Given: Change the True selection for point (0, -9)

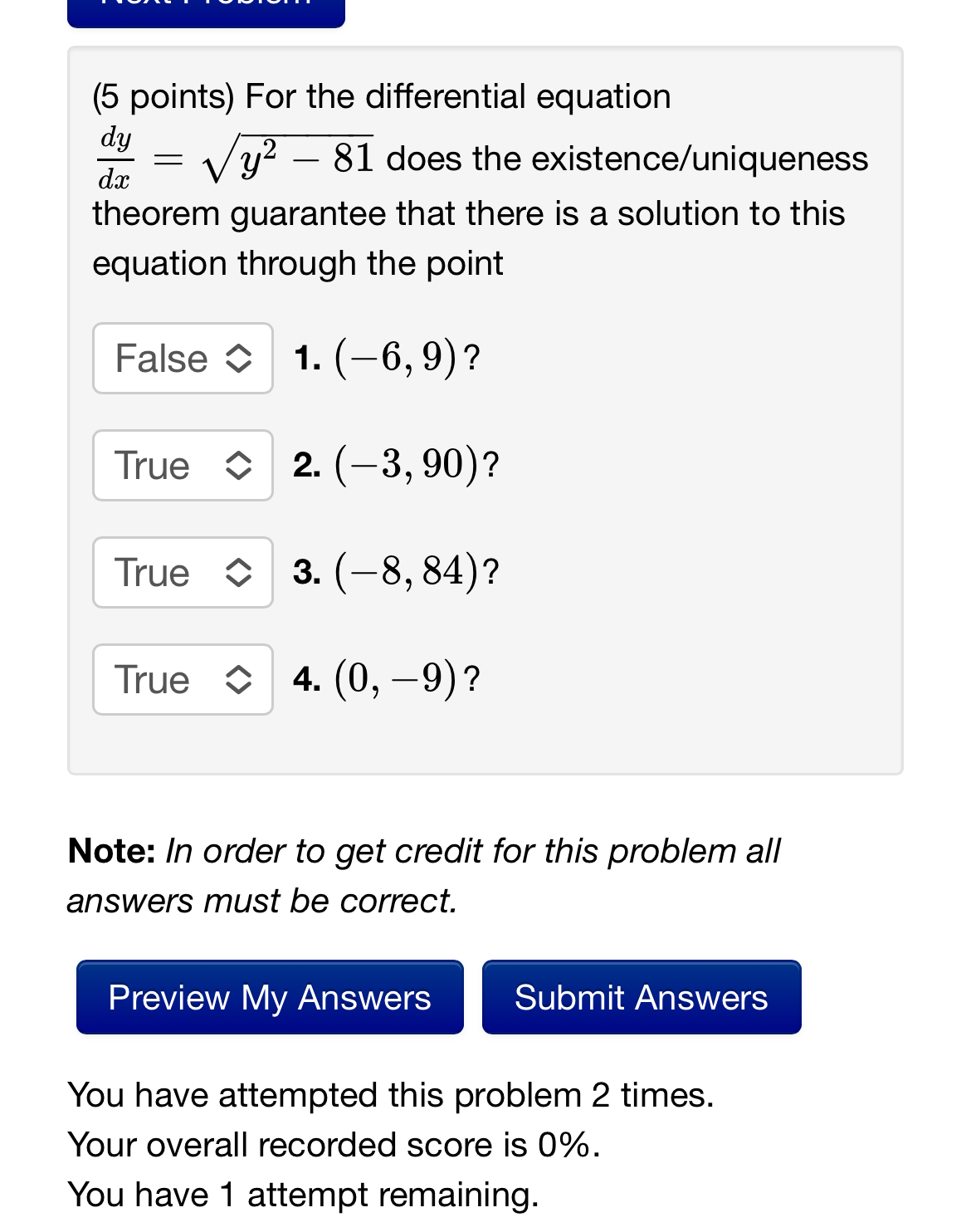Looking at the screenshot, I should [183, 679].
